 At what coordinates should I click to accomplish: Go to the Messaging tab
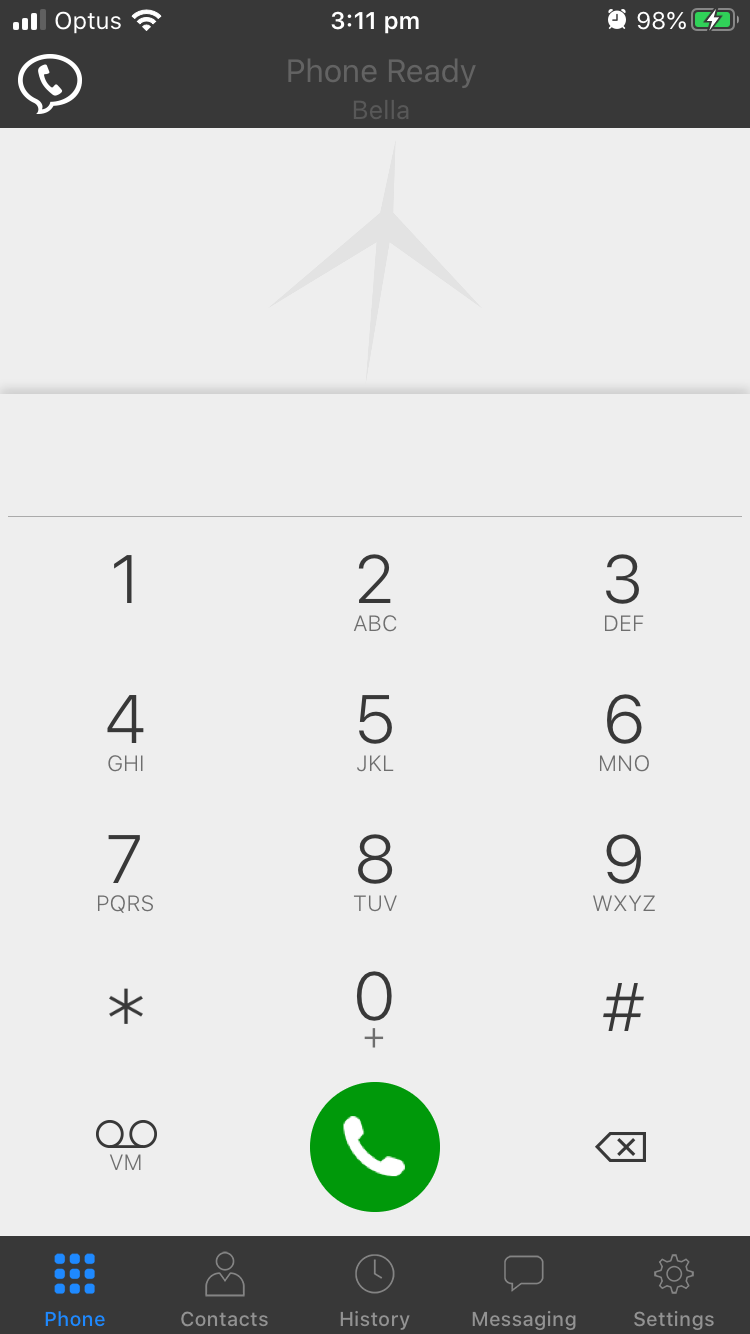[x=523, y=1290]
